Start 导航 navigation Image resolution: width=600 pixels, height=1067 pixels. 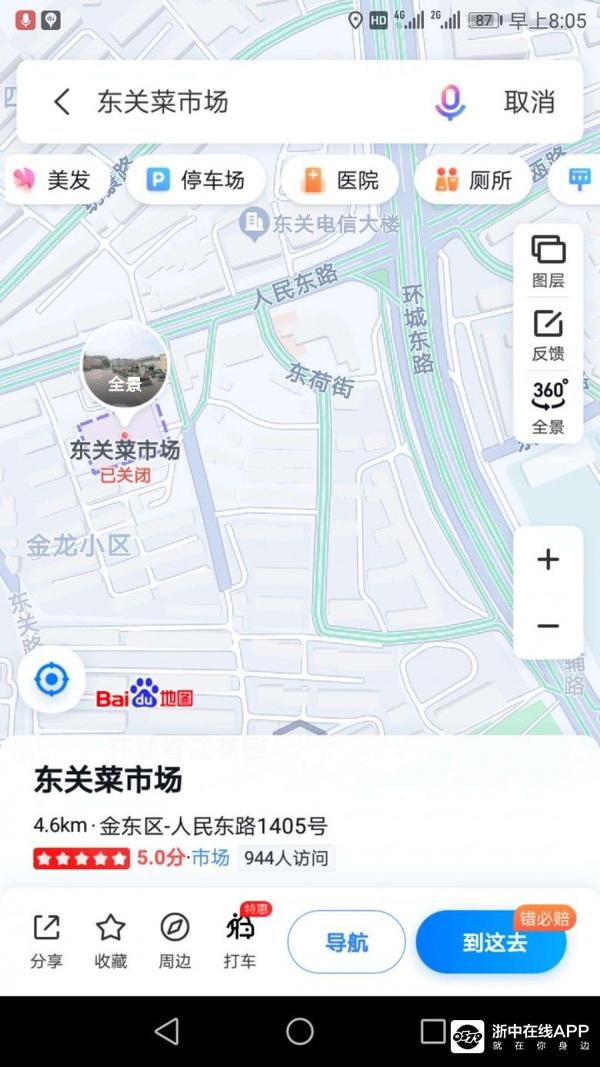346,942
